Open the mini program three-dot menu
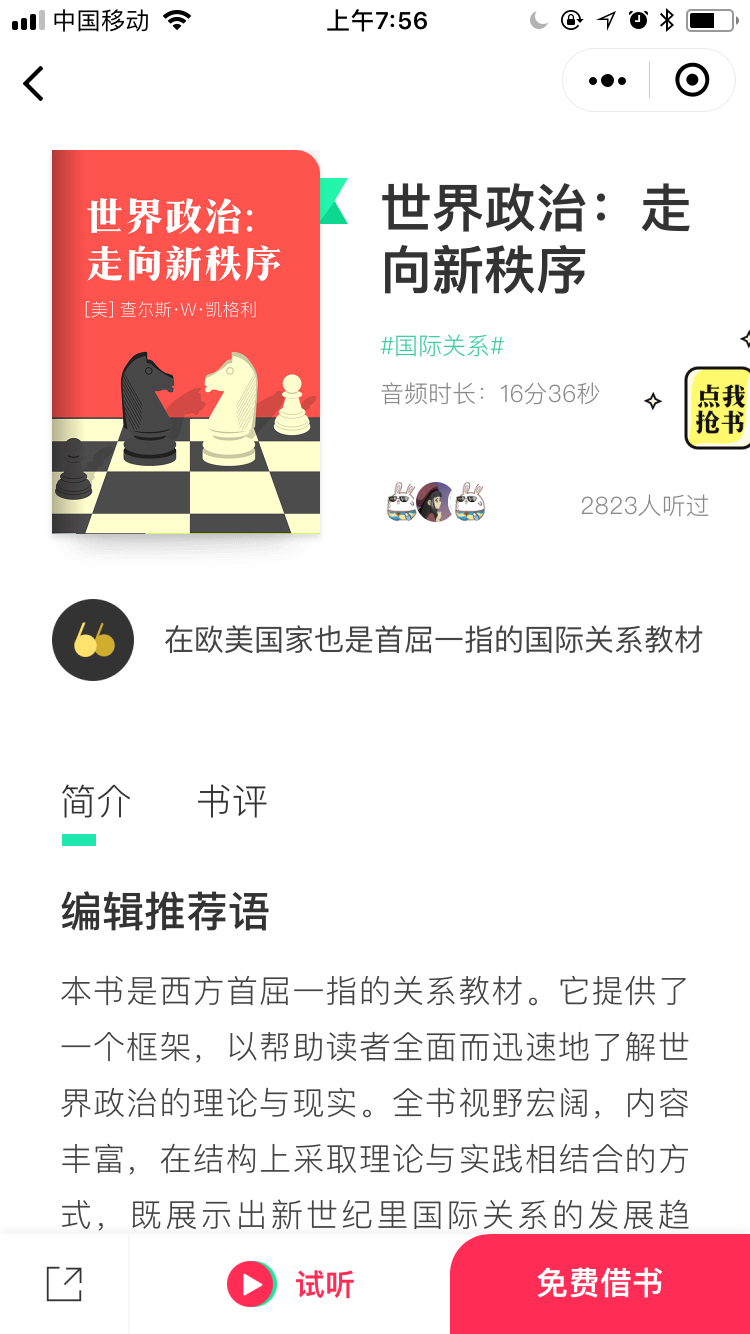The height and width of the screenshot is (1334, 750). pyautogui.click(x=607, y=80)
